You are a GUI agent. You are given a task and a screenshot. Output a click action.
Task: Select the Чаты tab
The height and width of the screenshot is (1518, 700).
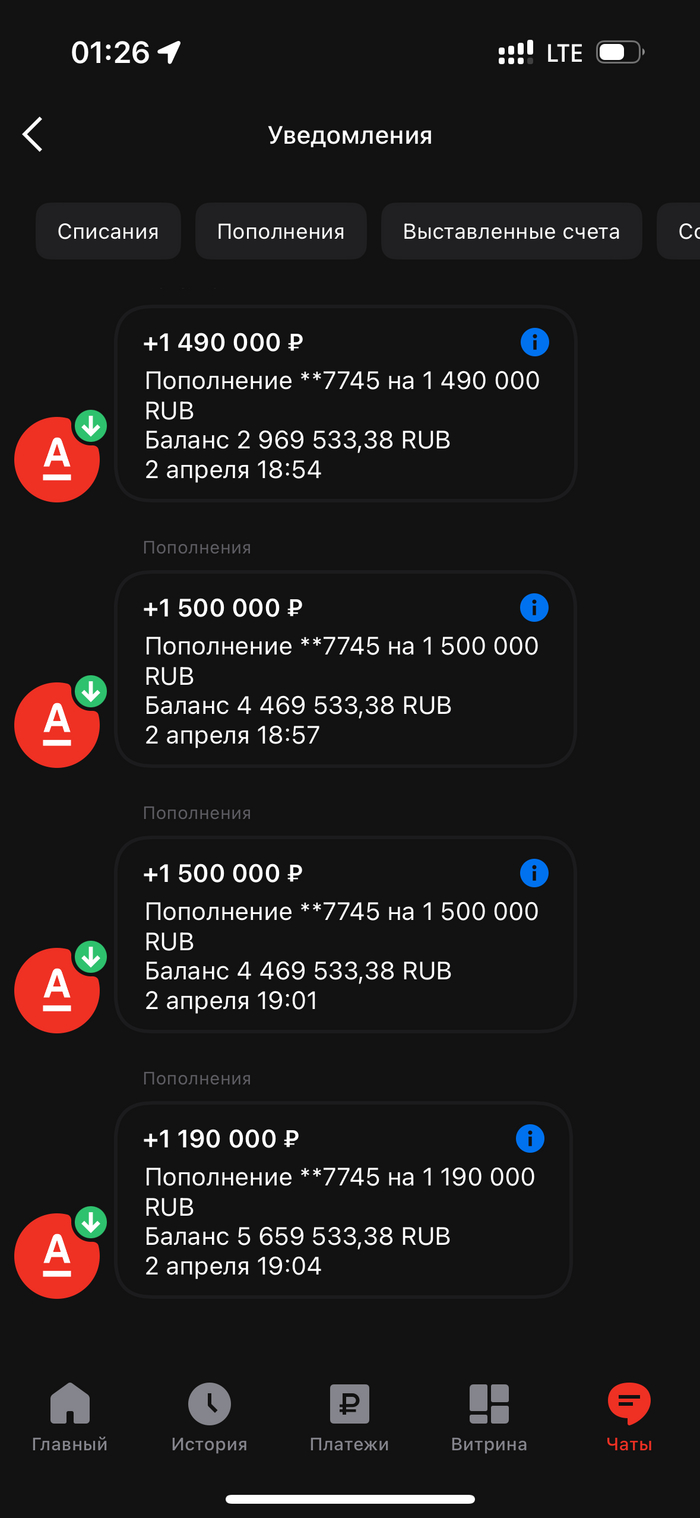point(629,1418)
